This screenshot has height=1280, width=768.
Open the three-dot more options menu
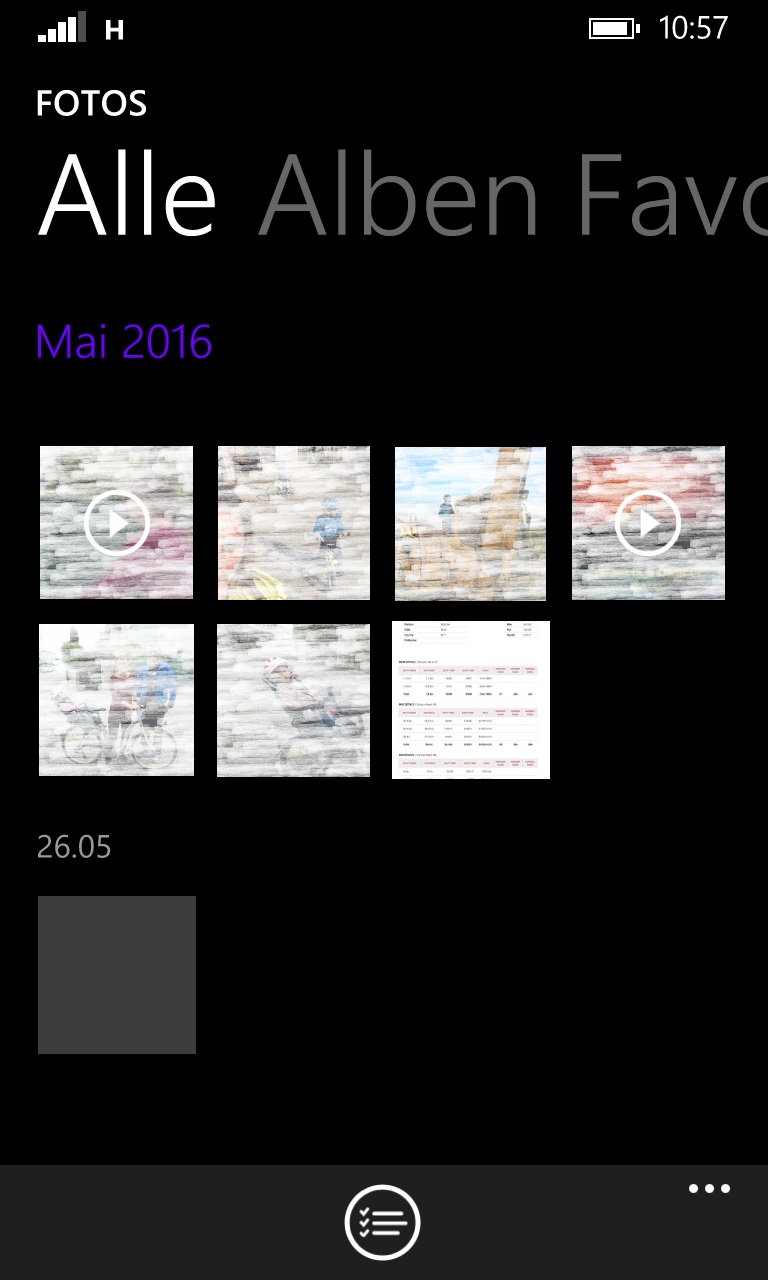click(710, 1189)
